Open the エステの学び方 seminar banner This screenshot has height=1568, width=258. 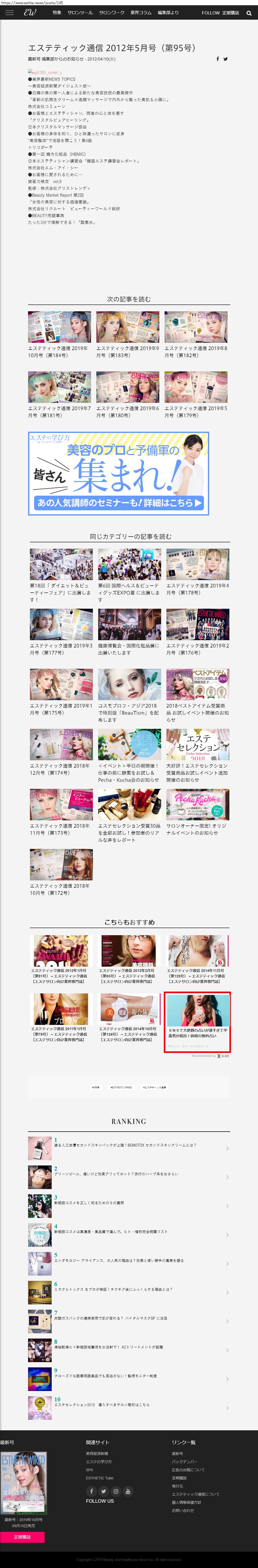(118, 474)
